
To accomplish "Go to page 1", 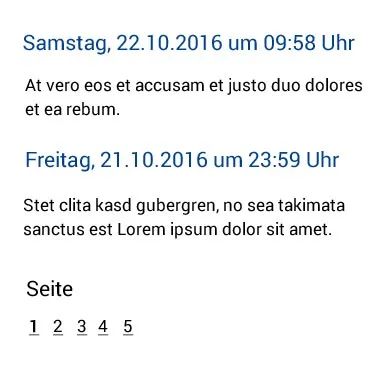I will (x=34, y=327).
